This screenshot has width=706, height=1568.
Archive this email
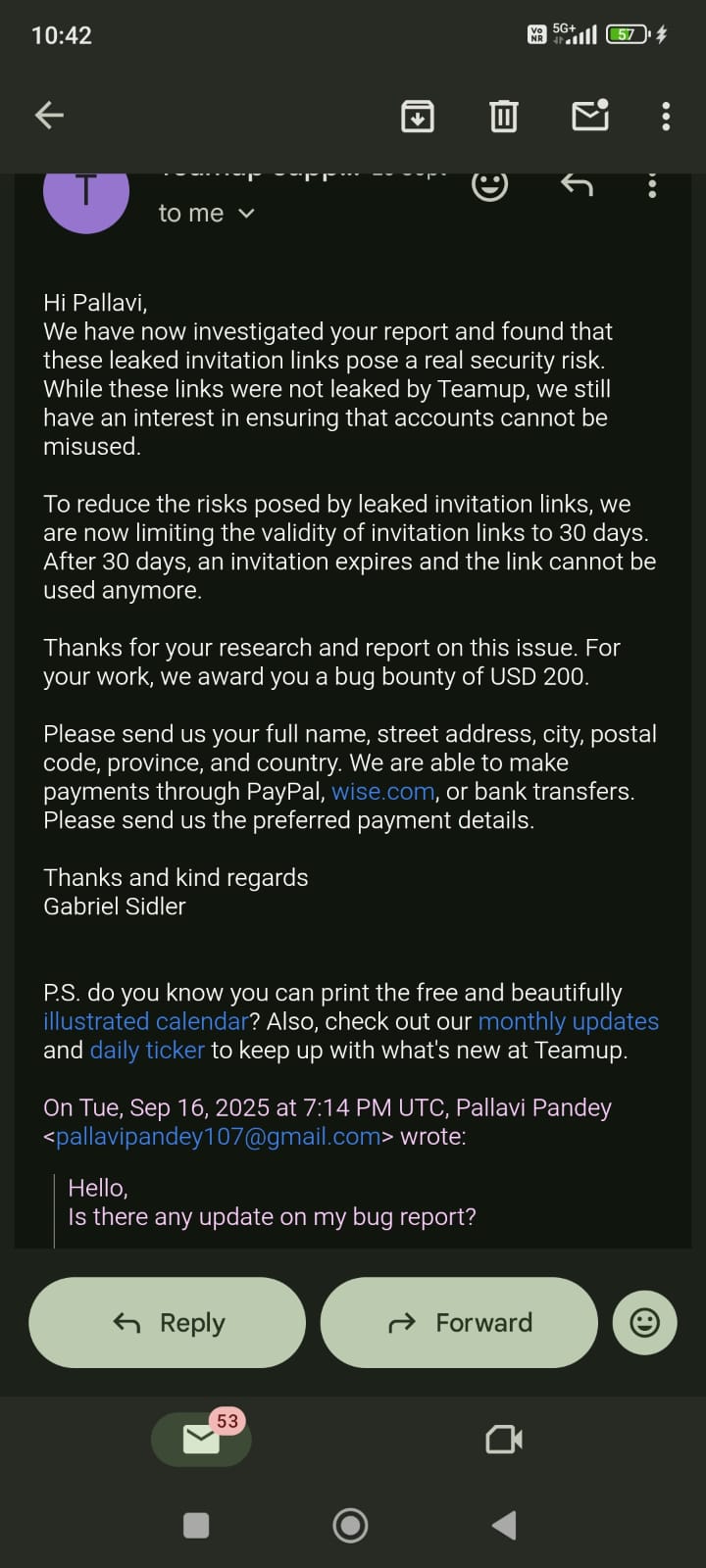tap(418, 116)
